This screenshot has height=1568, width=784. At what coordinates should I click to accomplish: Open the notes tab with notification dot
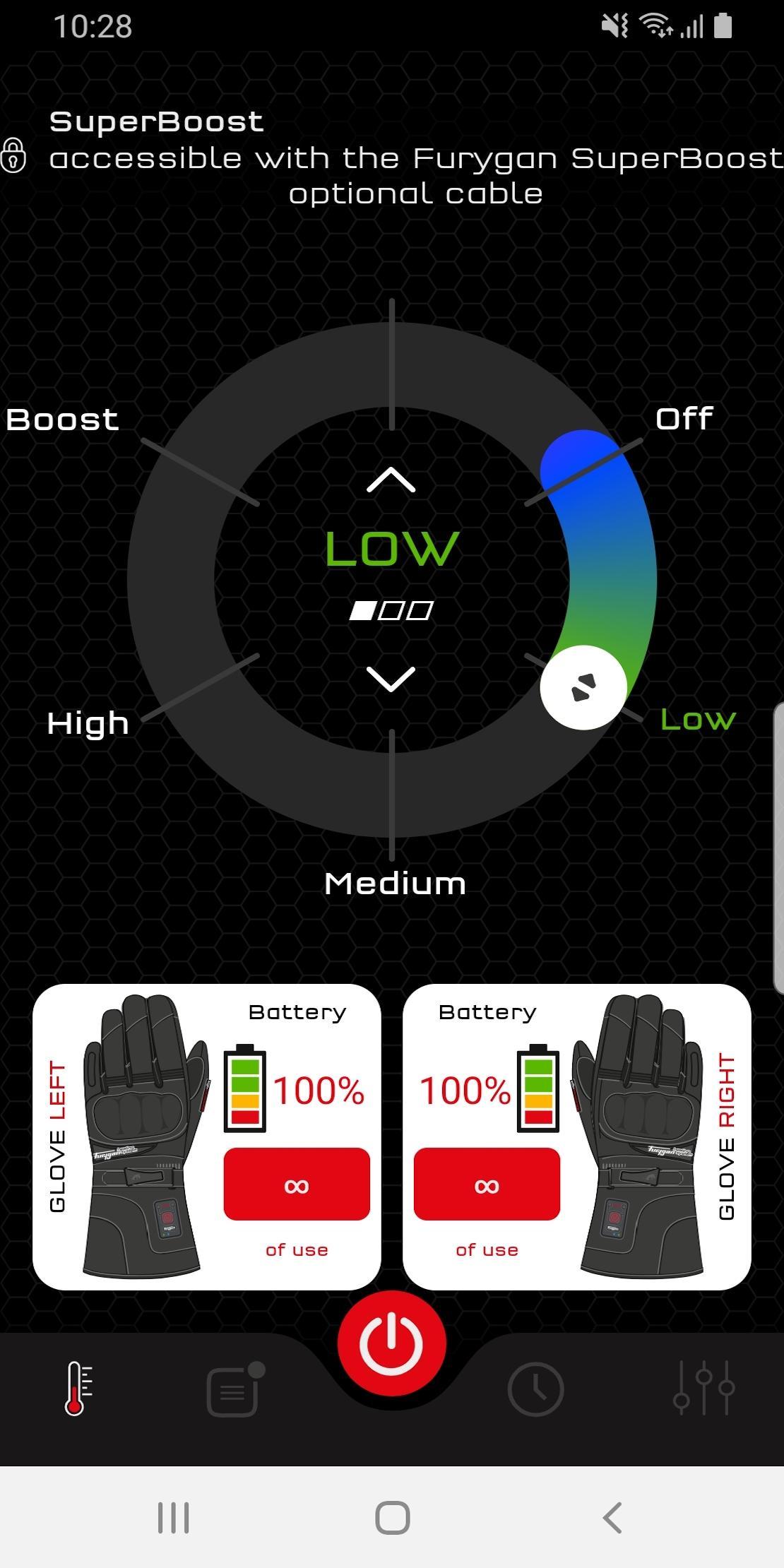[235, 1389]
